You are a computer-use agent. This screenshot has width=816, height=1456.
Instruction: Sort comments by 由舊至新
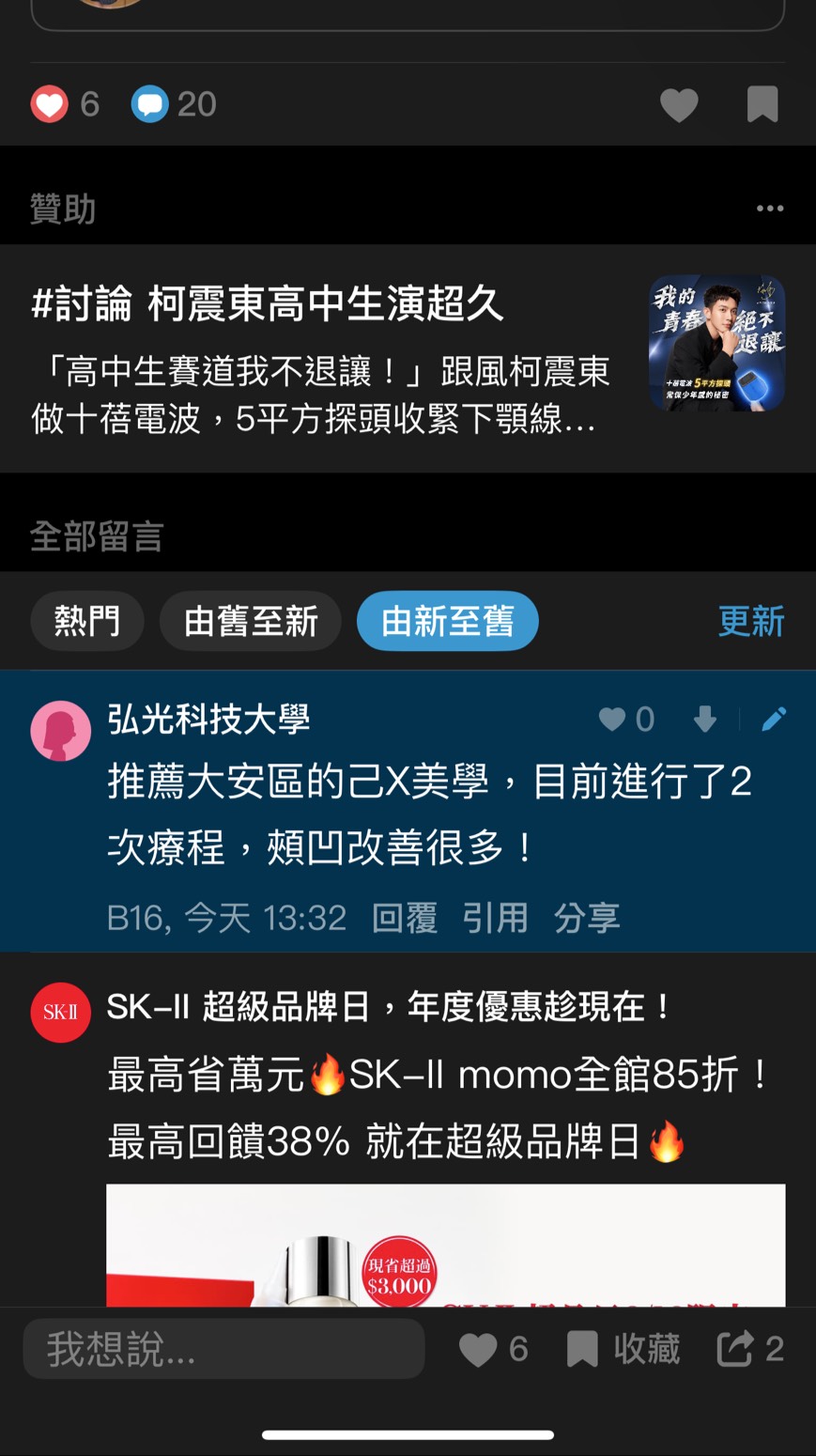coord(250,621)
